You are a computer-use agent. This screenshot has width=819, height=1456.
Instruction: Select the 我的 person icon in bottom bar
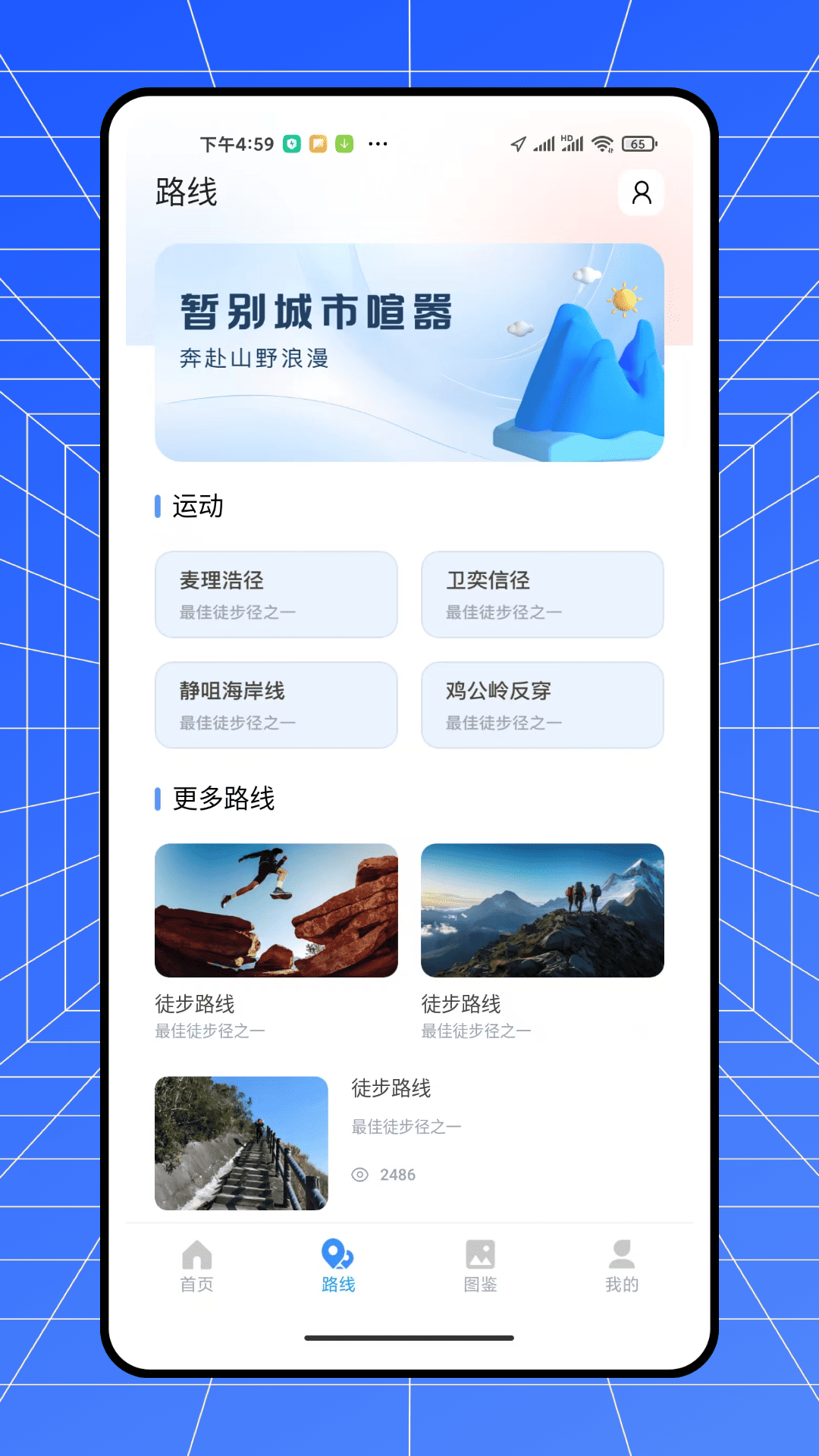tap(622, 1251)
